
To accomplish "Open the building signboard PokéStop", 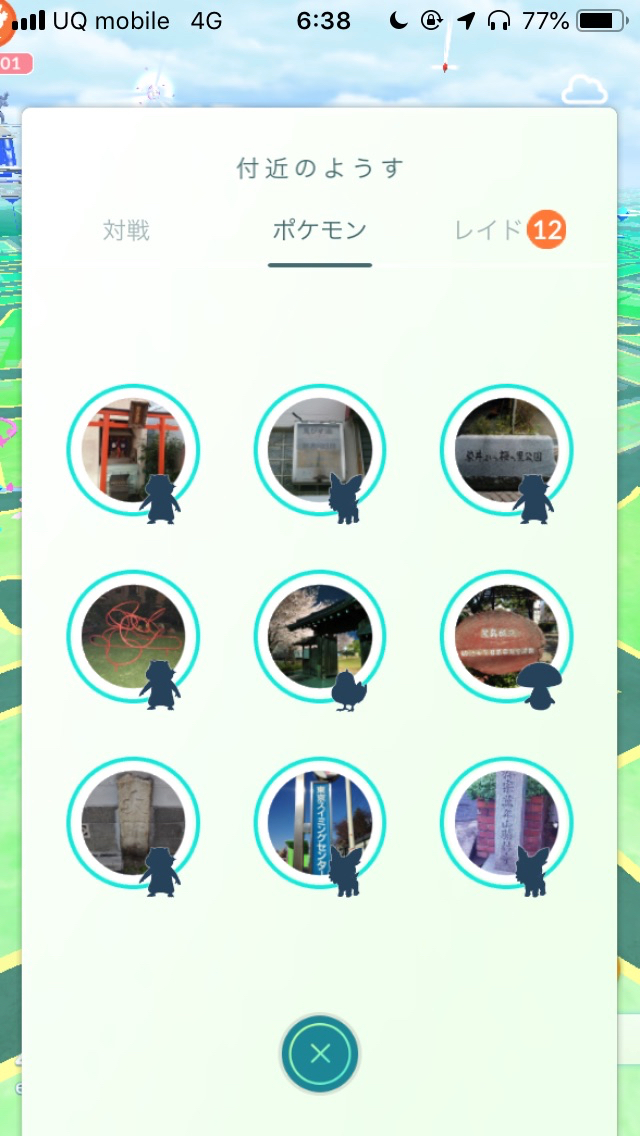I will [x=320, y=450].
